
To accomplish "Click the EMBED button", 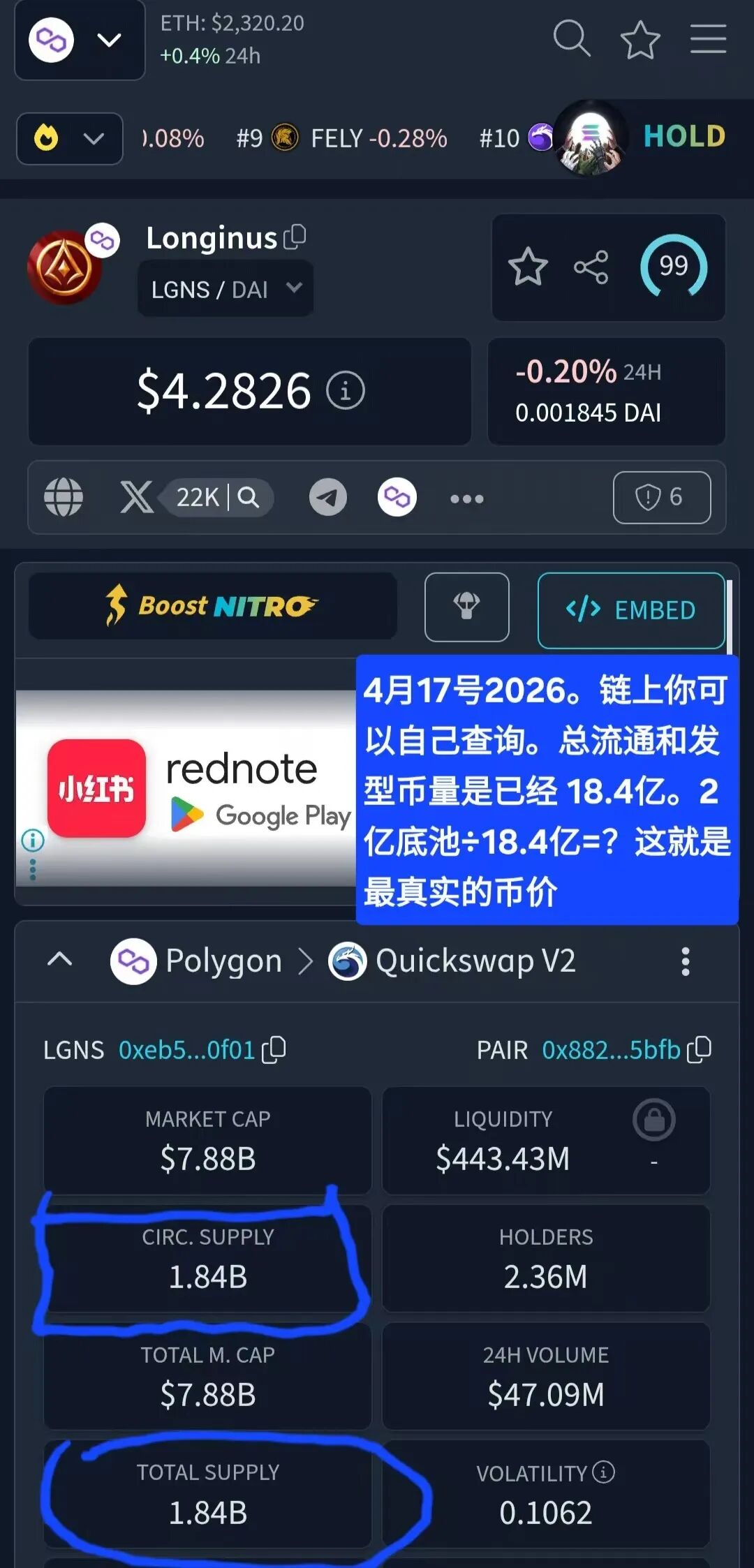I will [630, 609].
